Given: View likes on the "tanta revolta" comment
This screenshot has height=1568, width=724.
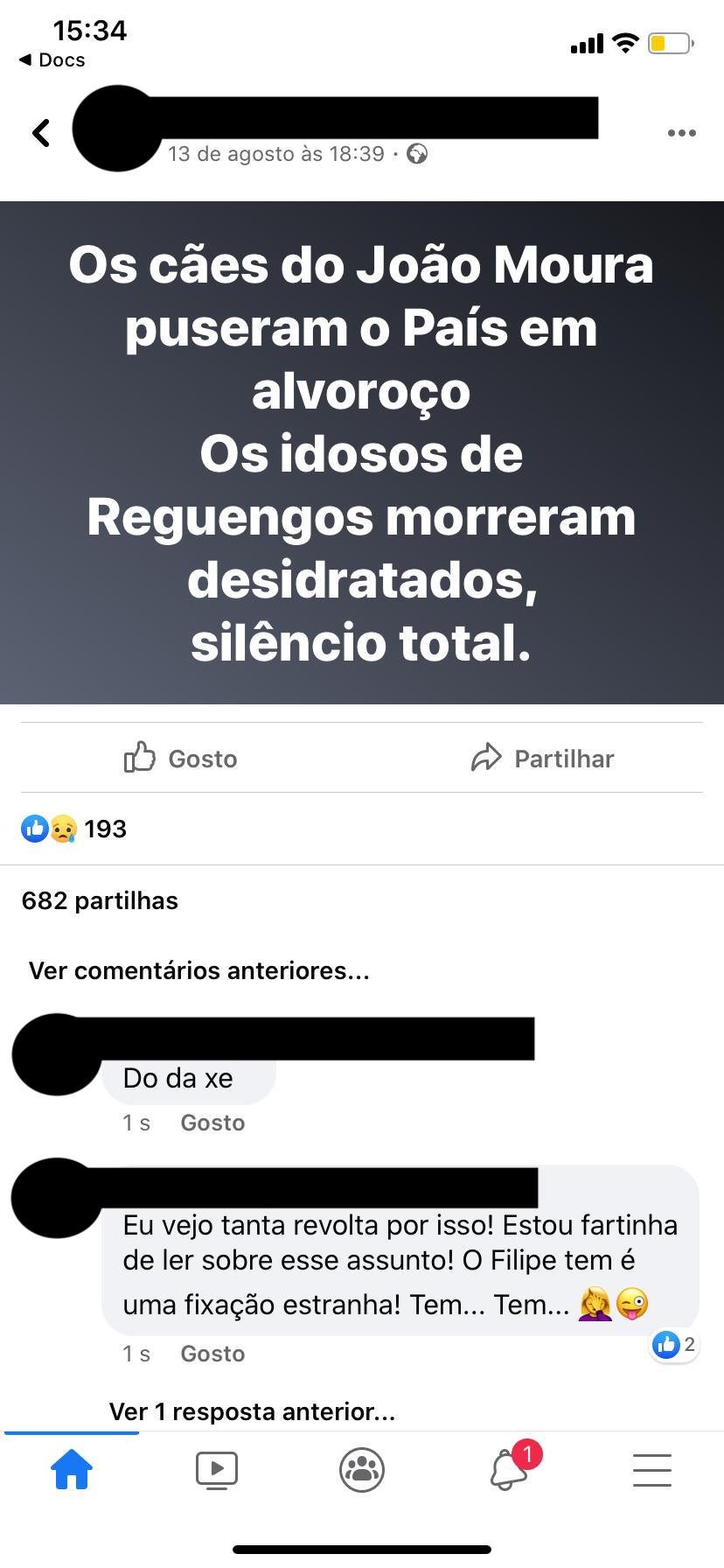Looking at the screenshot, I should coord(674,1345).
